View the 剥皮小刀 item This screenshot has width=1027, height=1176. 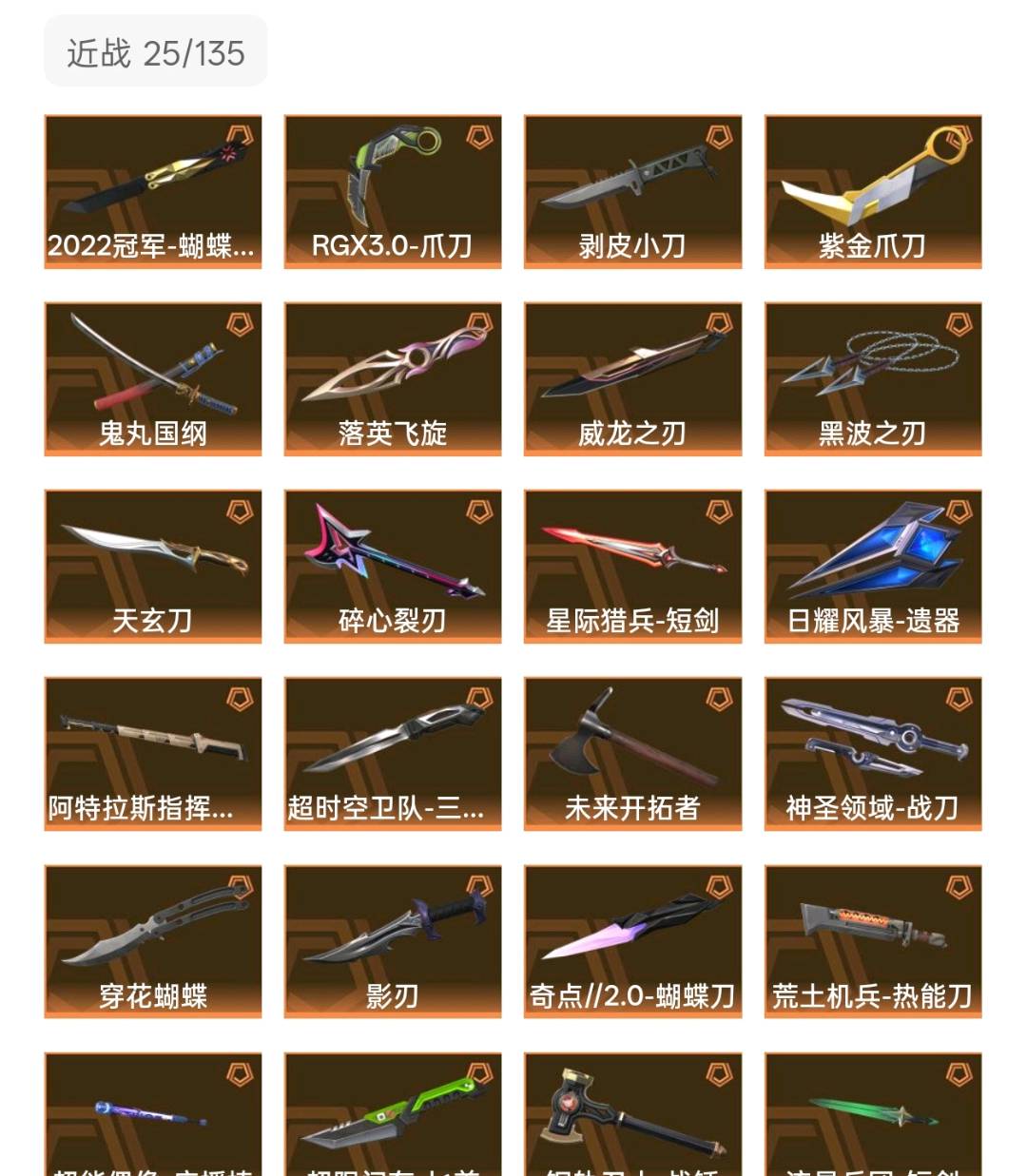632,191
